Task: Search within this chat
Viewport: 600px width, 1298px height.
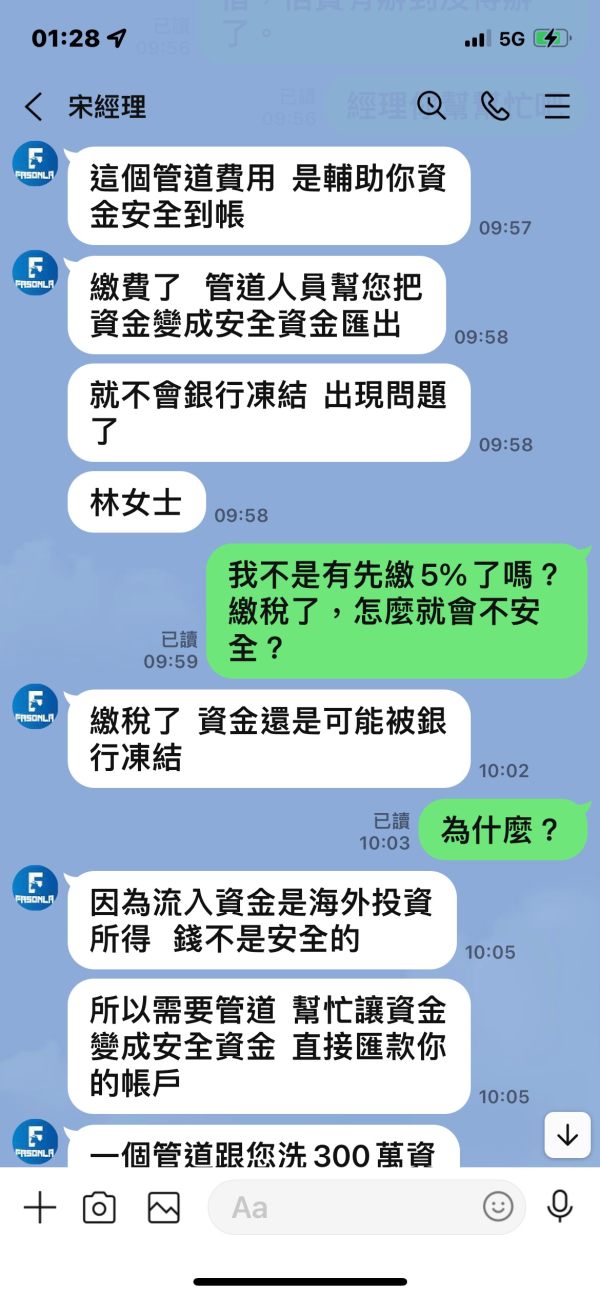Action: click(431, 105)
